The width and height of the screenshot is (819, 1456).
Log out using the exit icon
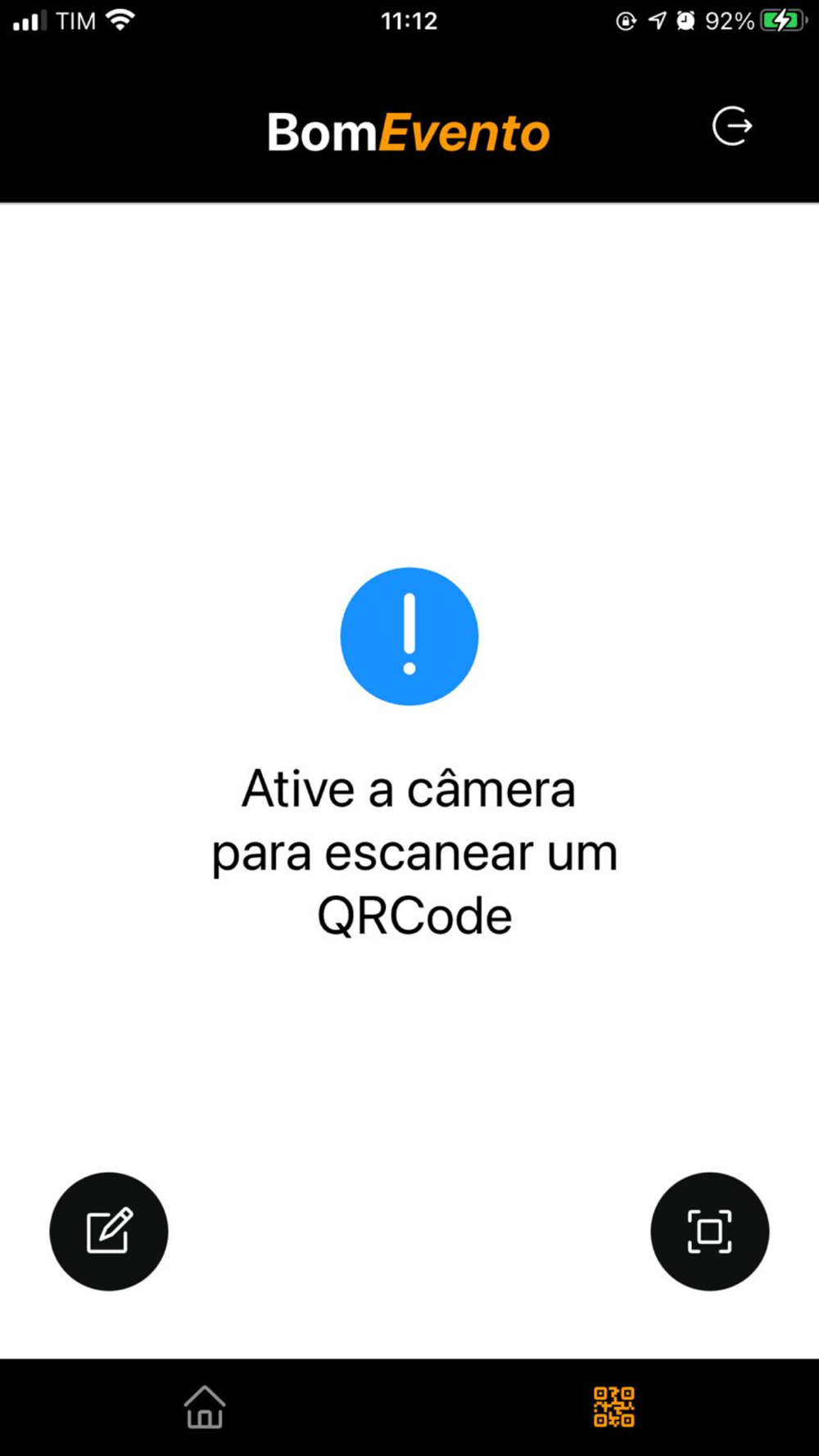coord(731,126)
